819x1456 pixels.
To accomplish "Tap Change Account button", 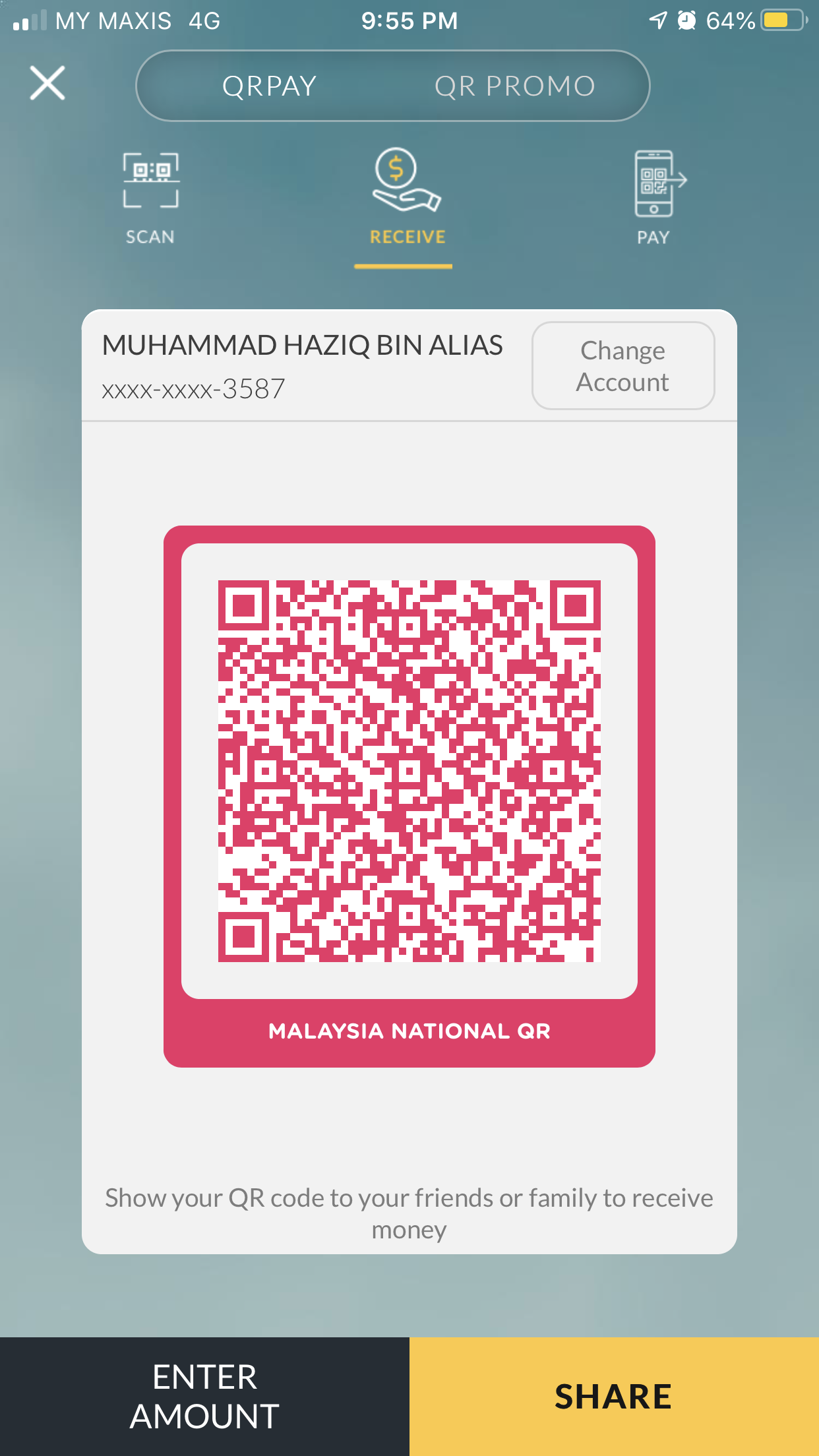I will pyautogui.click(x=622, y=366).
